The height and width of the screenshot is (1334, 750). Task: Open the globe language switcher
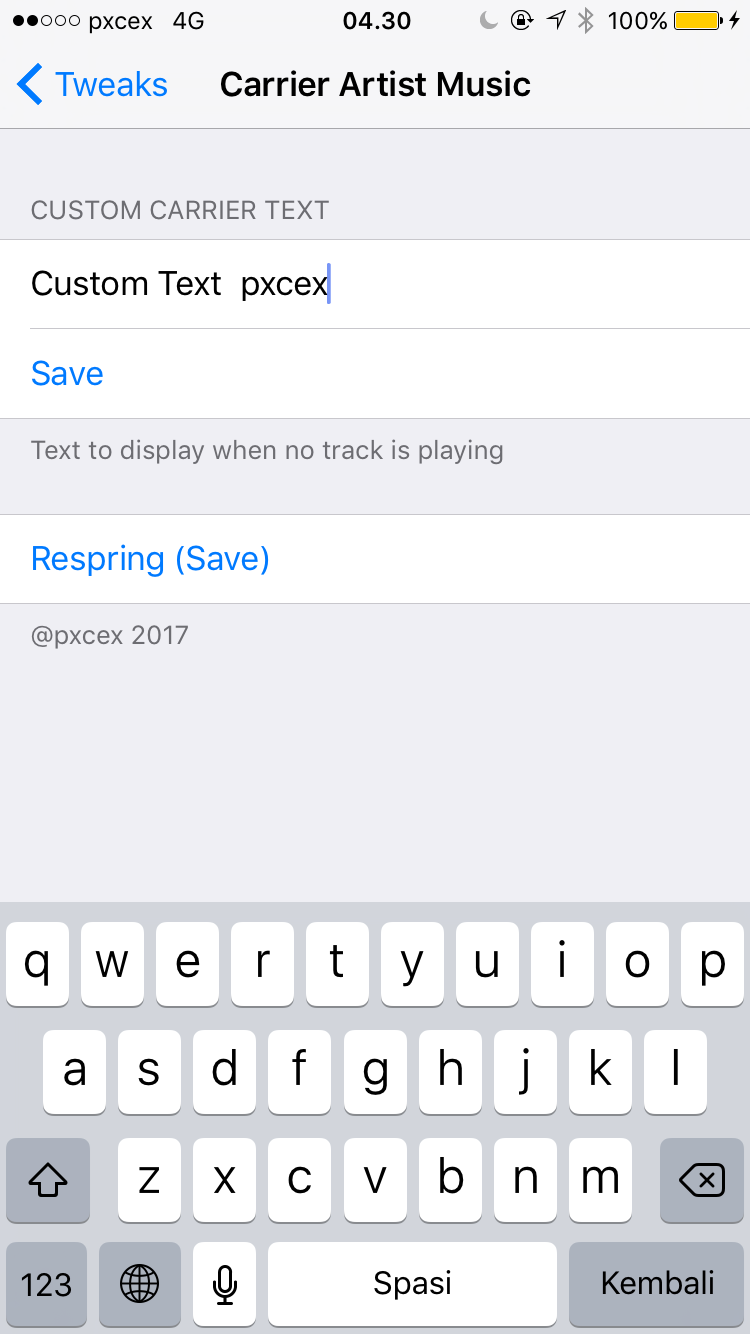click(139, 1284)
